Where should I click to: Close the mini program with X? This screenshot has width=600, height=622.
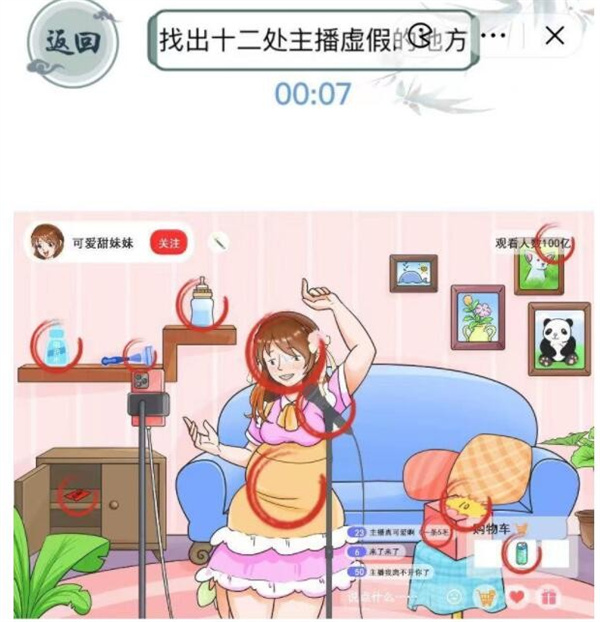click(555, 36)
